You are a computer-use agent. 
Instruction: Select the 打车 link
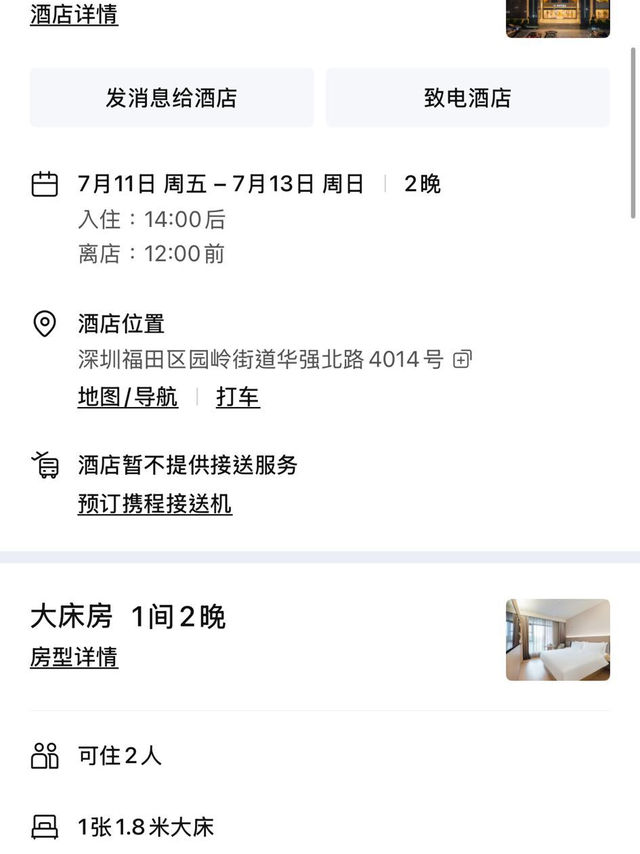[x=238, y=397]
